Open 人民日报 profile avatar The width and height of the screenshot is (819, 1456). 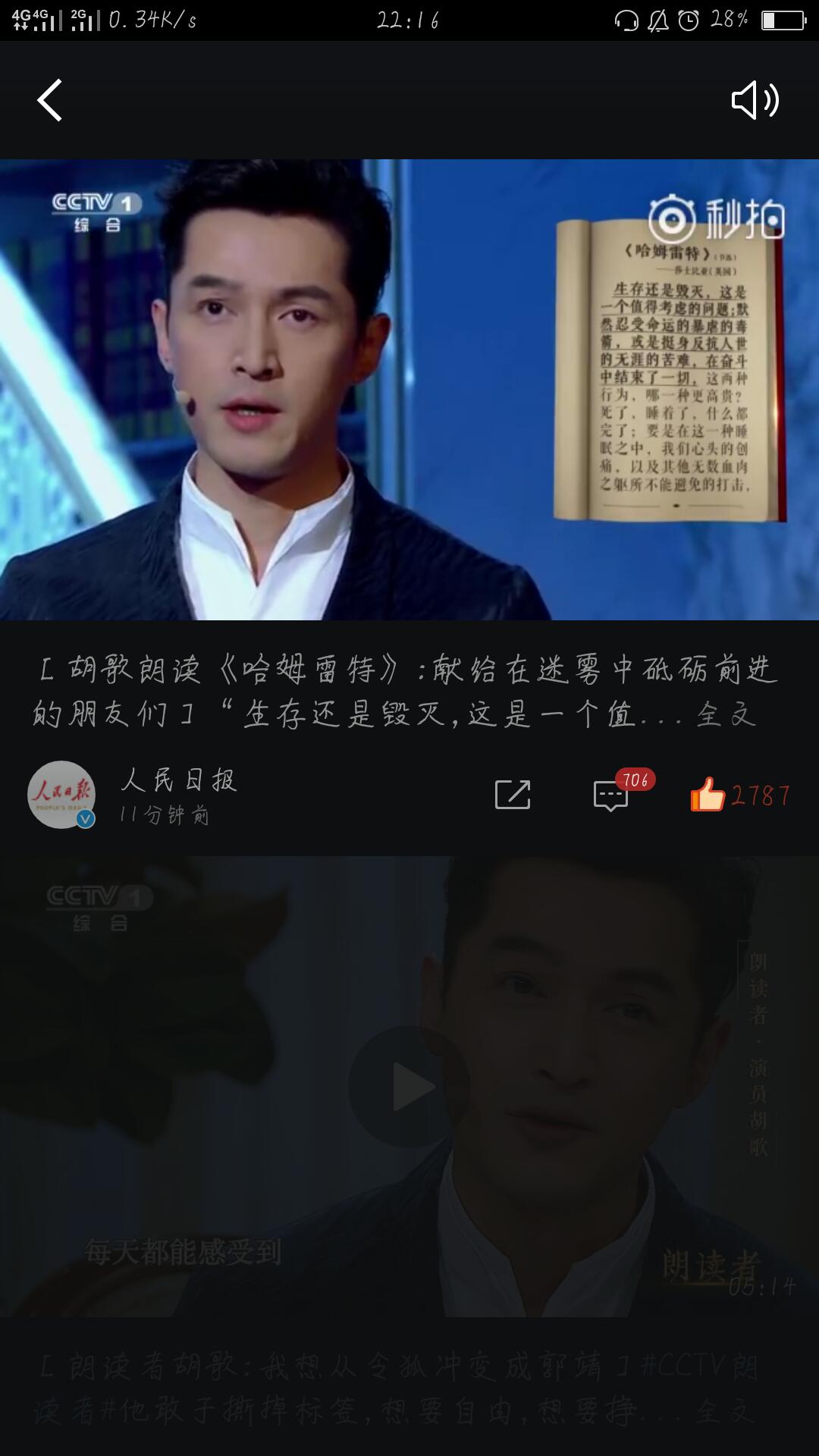(61, 794)
